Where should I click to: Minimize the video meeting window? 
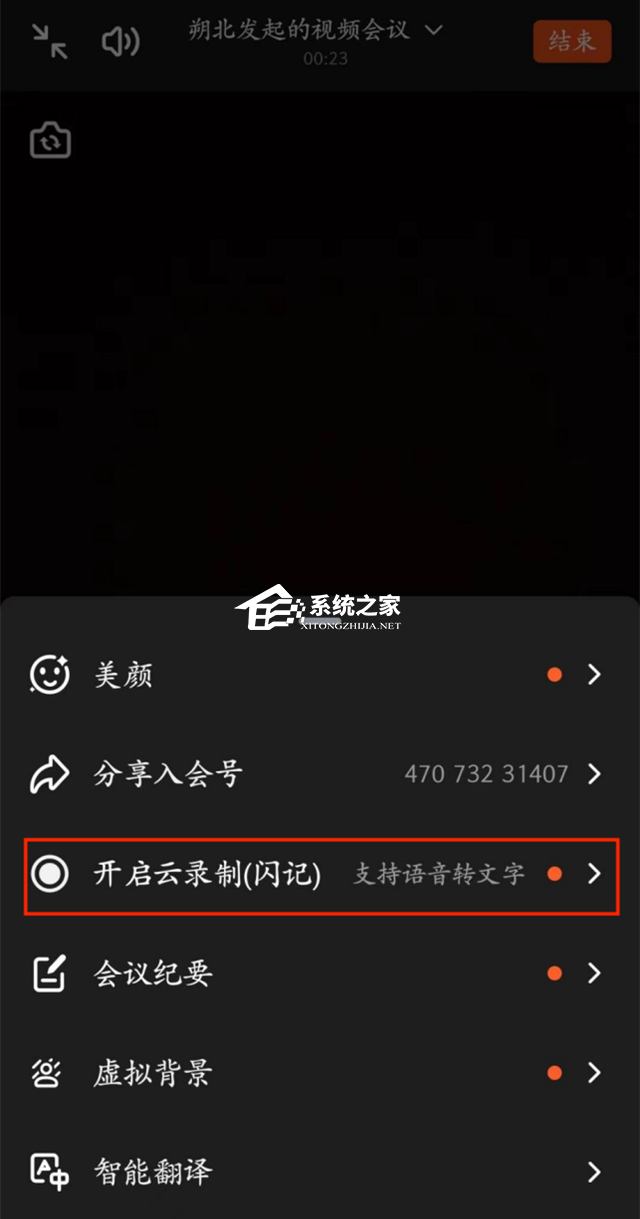coord(48,42)
